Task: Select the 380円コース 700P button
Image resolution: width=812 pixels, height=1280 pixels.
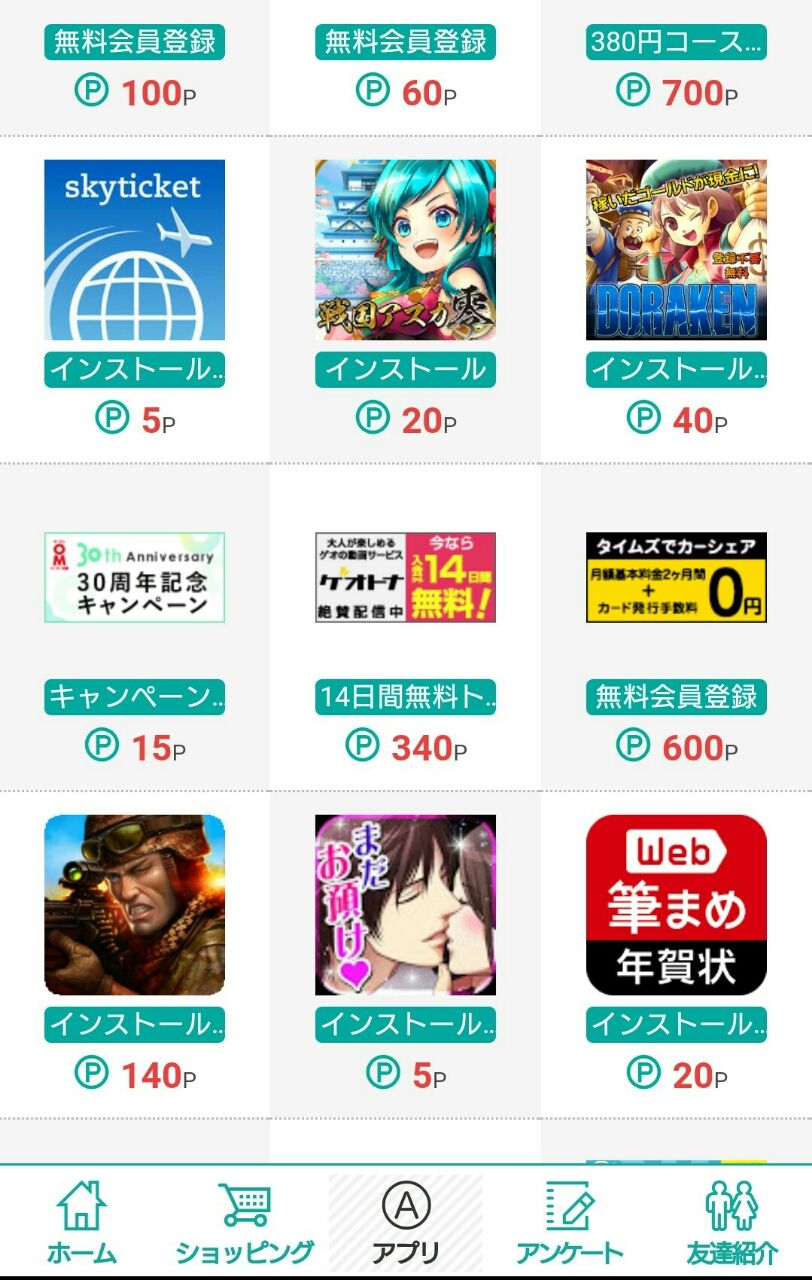Action: pyautogui.click(x=676, y=42)
